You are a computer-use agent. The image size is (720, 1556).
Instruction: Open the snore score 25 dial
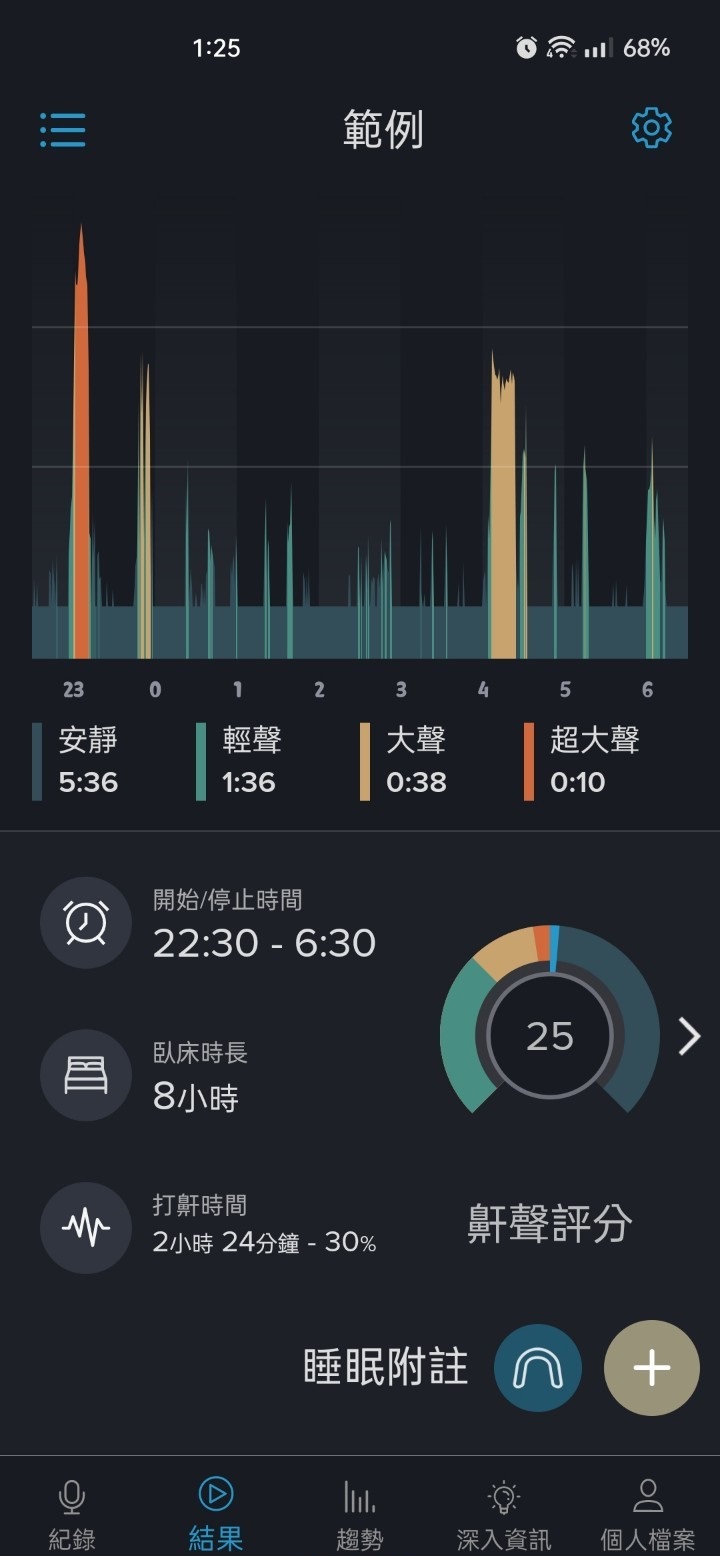click(549, 1036)
